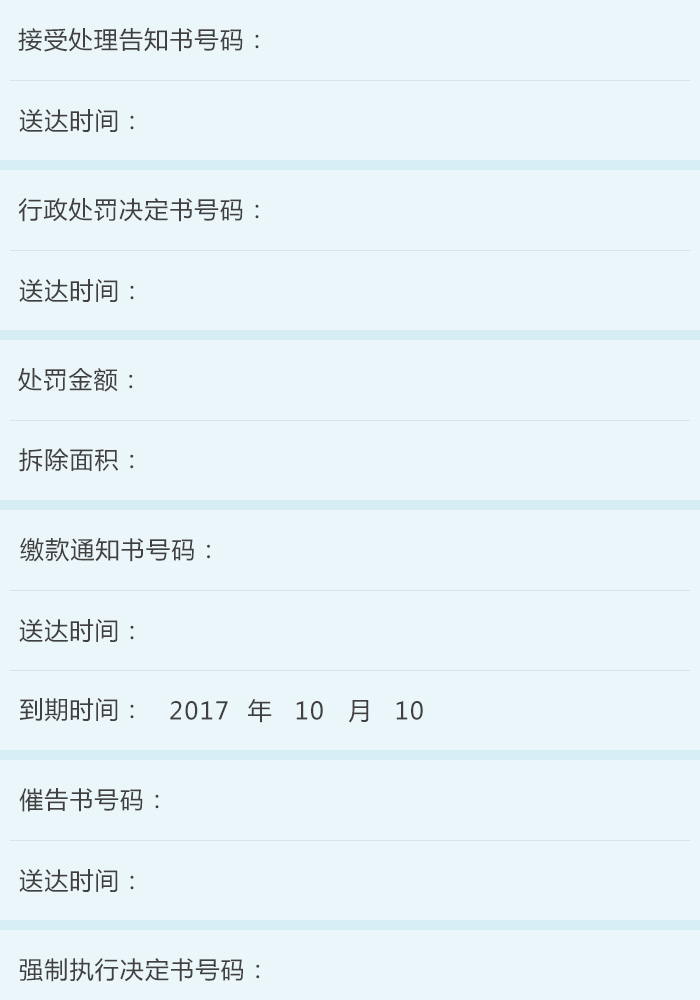Set 送达时间 under 接受处理告知书号码
This screenshot has width=700, height=1000.
click(410, 121)
